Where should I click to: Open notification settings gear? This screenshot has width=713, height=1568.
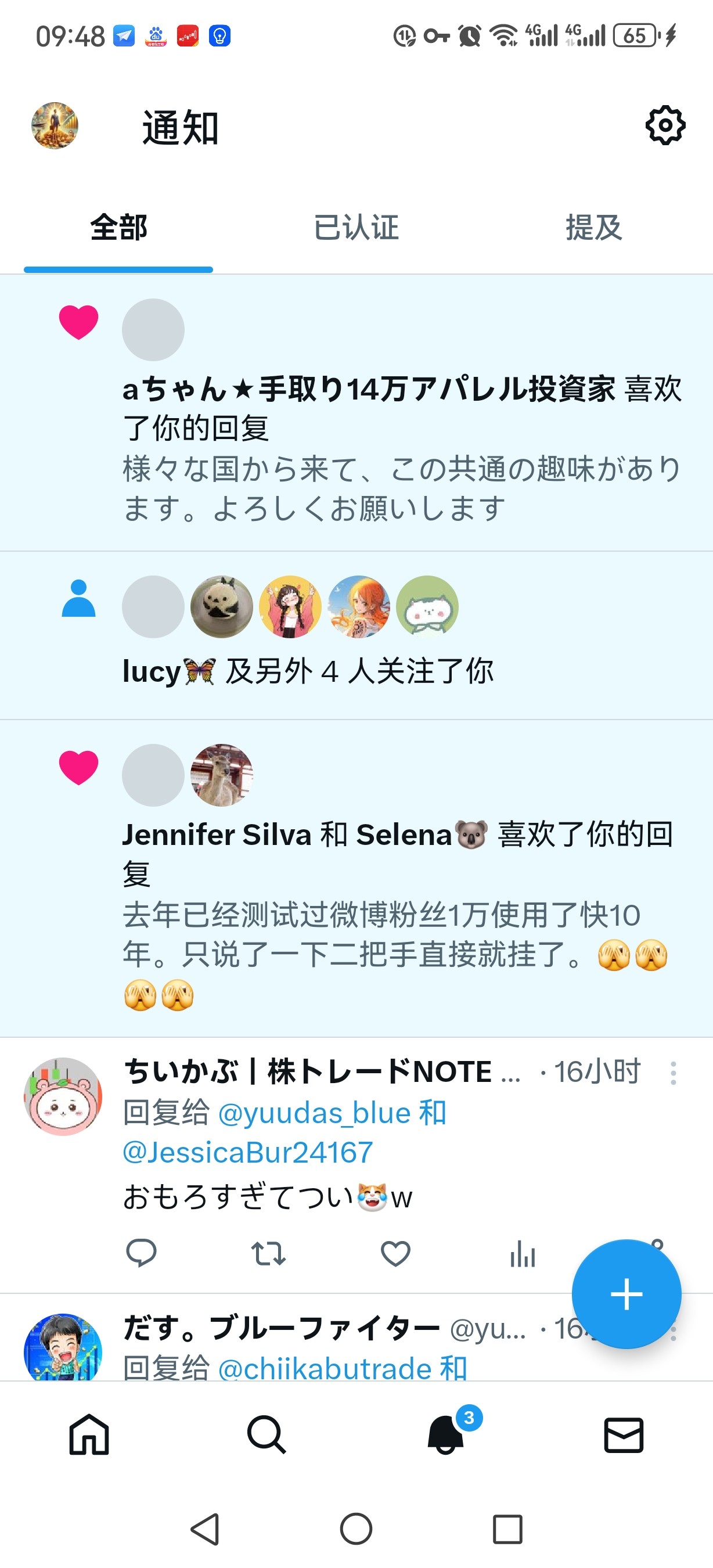click(665, 125)
